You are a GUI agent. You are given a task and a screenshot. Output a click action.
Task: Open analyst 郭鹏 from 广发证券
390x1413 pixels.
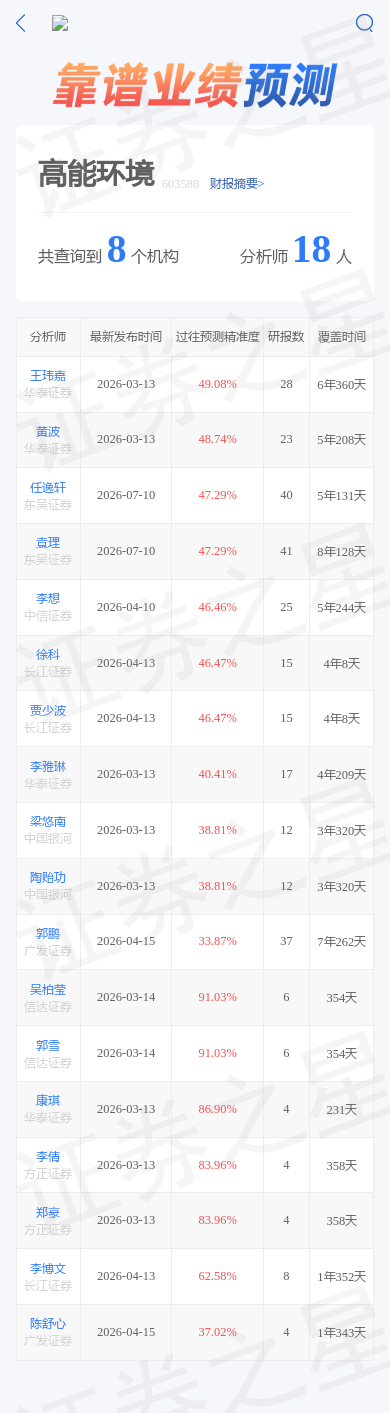48,934
